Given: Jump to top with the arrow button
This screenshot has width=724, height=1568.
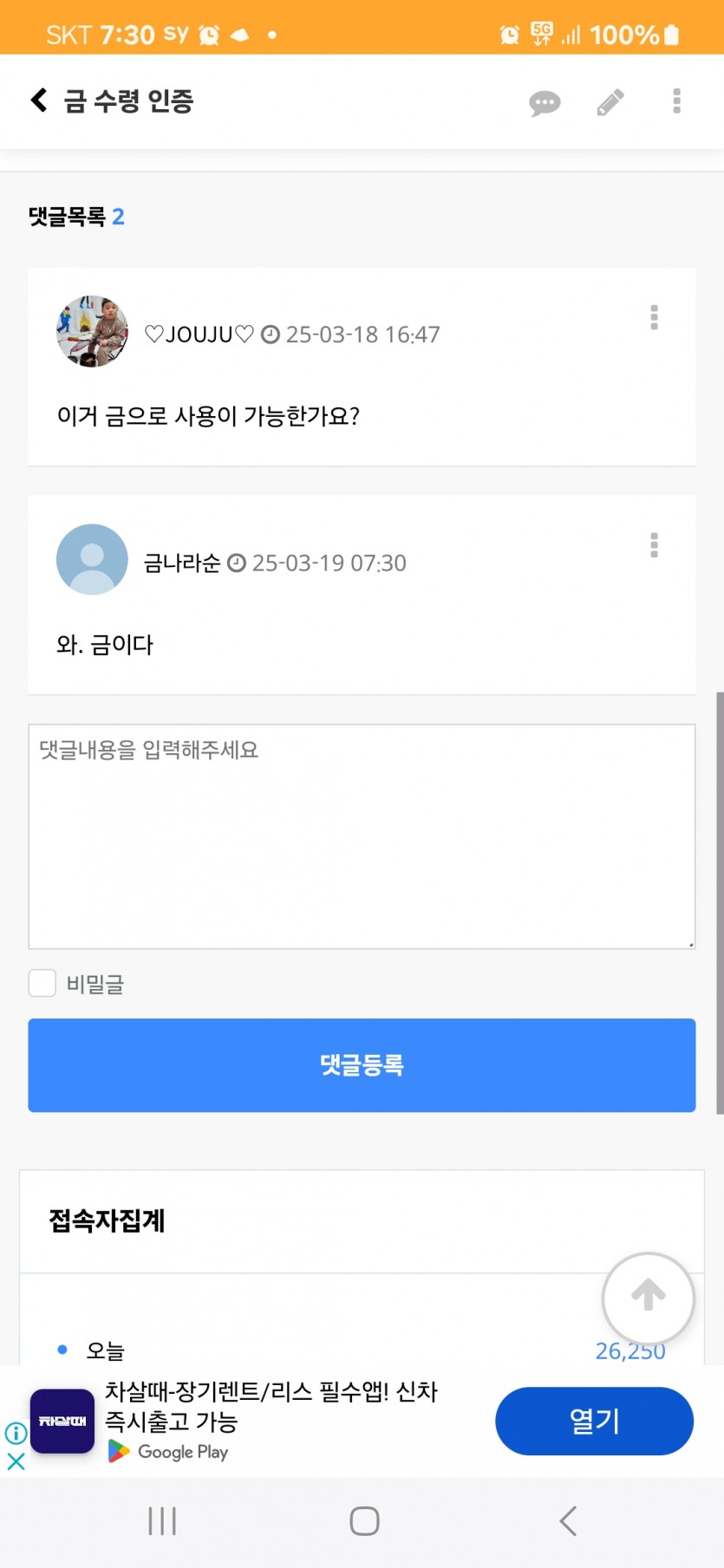Looking at the screenshot, I should coord(649,1298).
